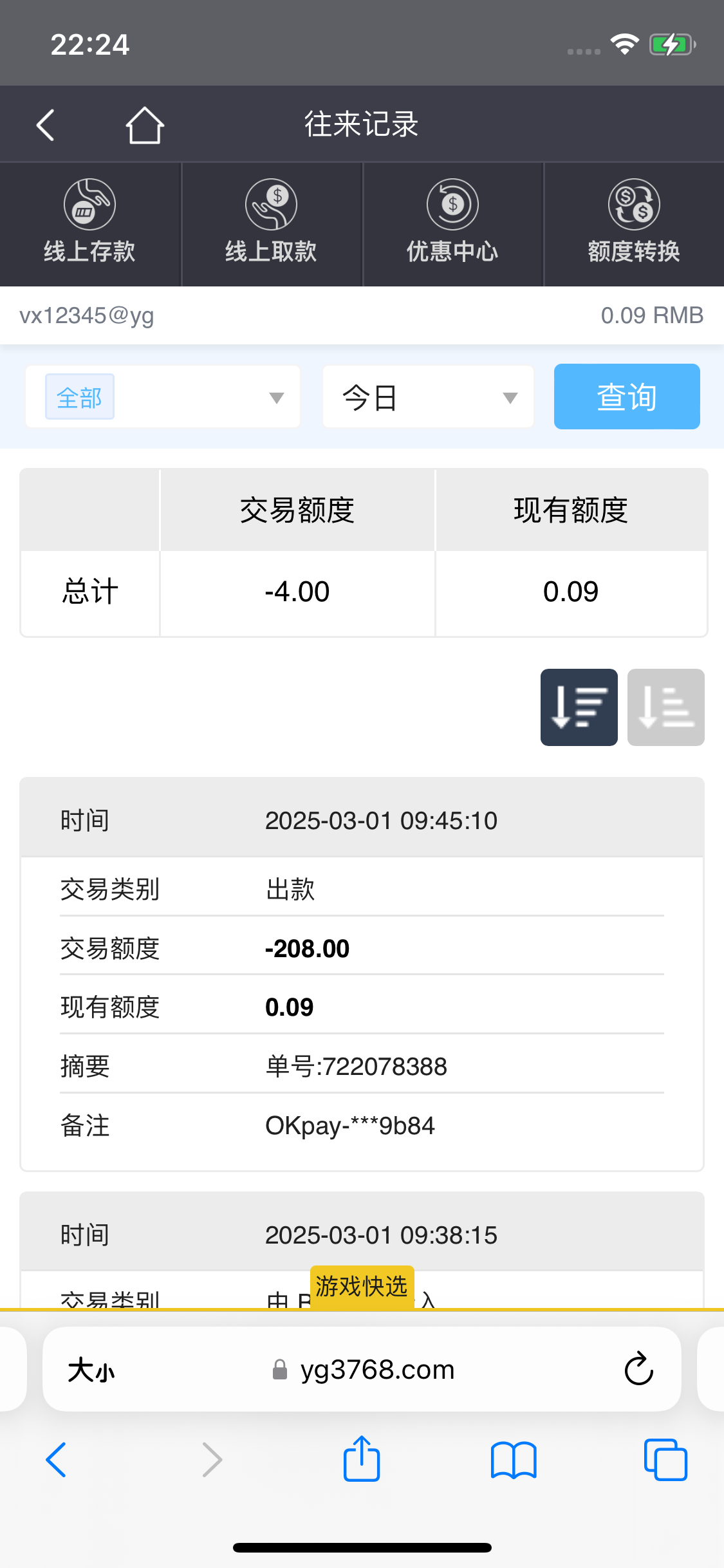724x1568 pixels.
Task: Select the dark descending sort button
Action: coord(579,707)
